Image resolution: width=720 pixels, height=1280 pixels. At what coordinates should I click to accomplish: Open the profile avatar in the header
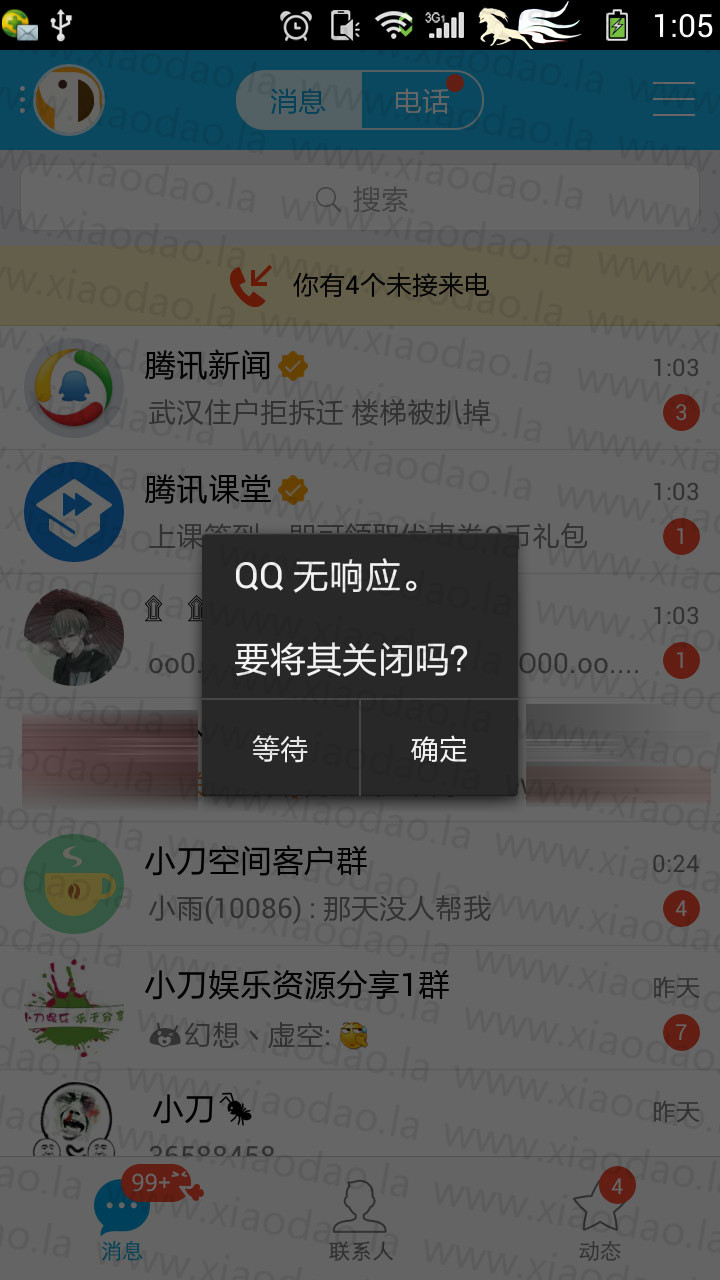[x=69, y=100]
